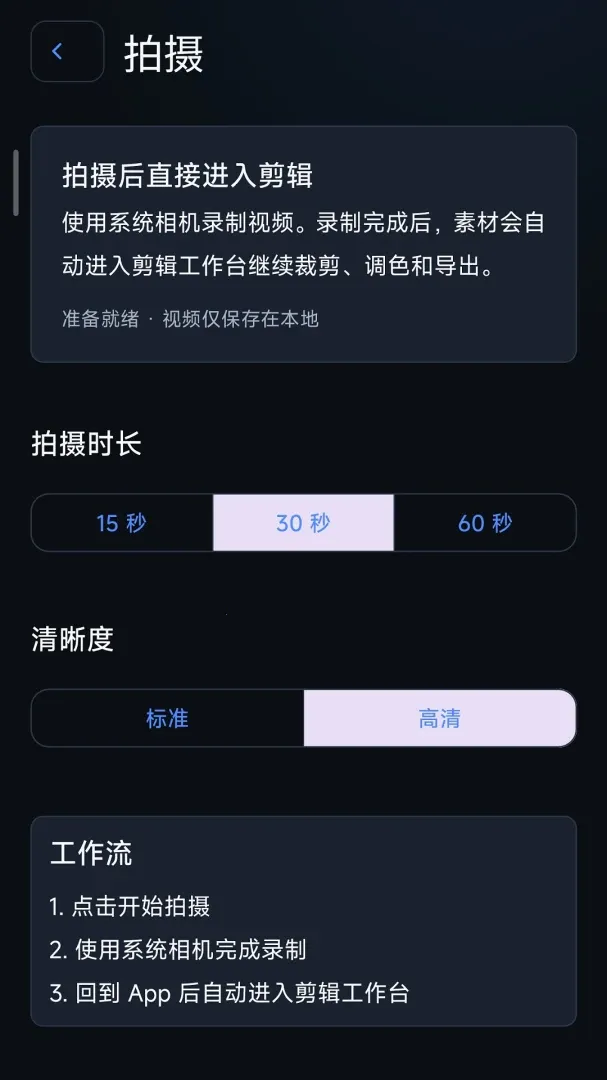Go back using the top-left arrow
Screen dimensions: 607x1080
pyautogui.click(x=68, y=52)
